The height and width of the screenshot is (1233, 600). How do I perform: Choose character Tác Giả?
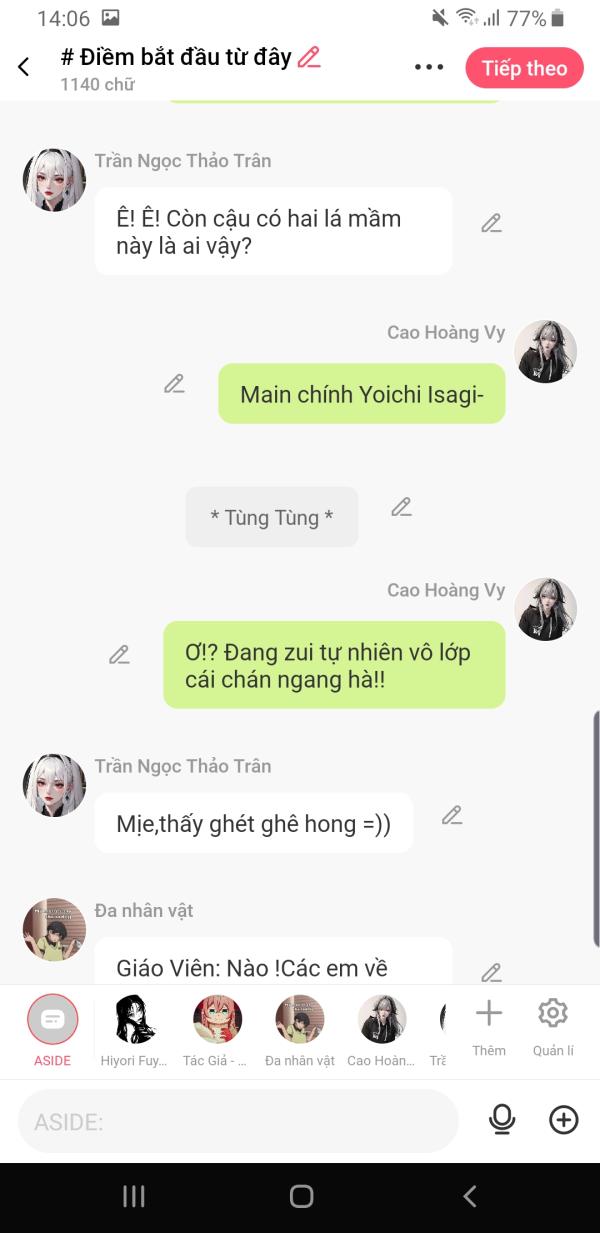point(216,1031)
